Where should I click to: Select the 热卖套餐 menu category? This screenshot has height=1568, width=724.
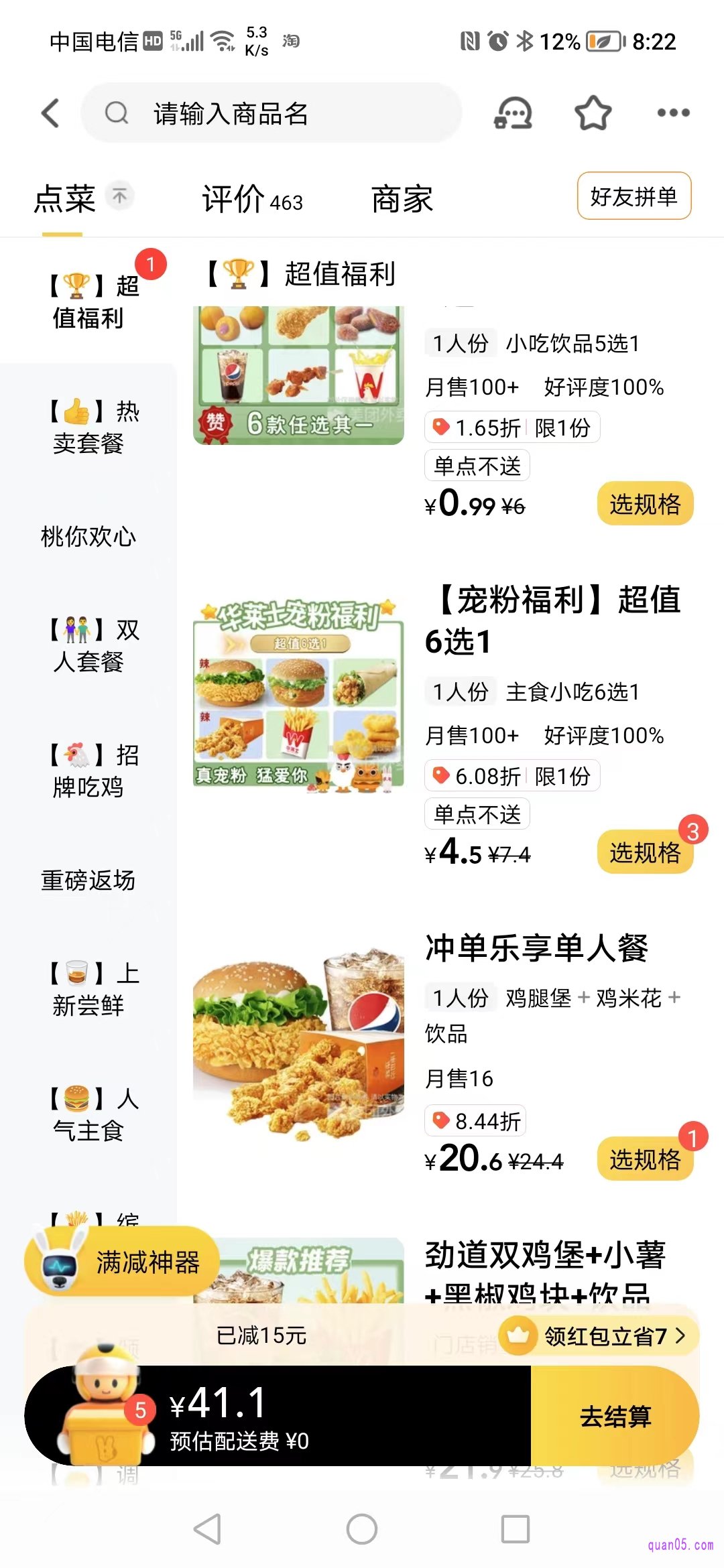coord(88,427)
